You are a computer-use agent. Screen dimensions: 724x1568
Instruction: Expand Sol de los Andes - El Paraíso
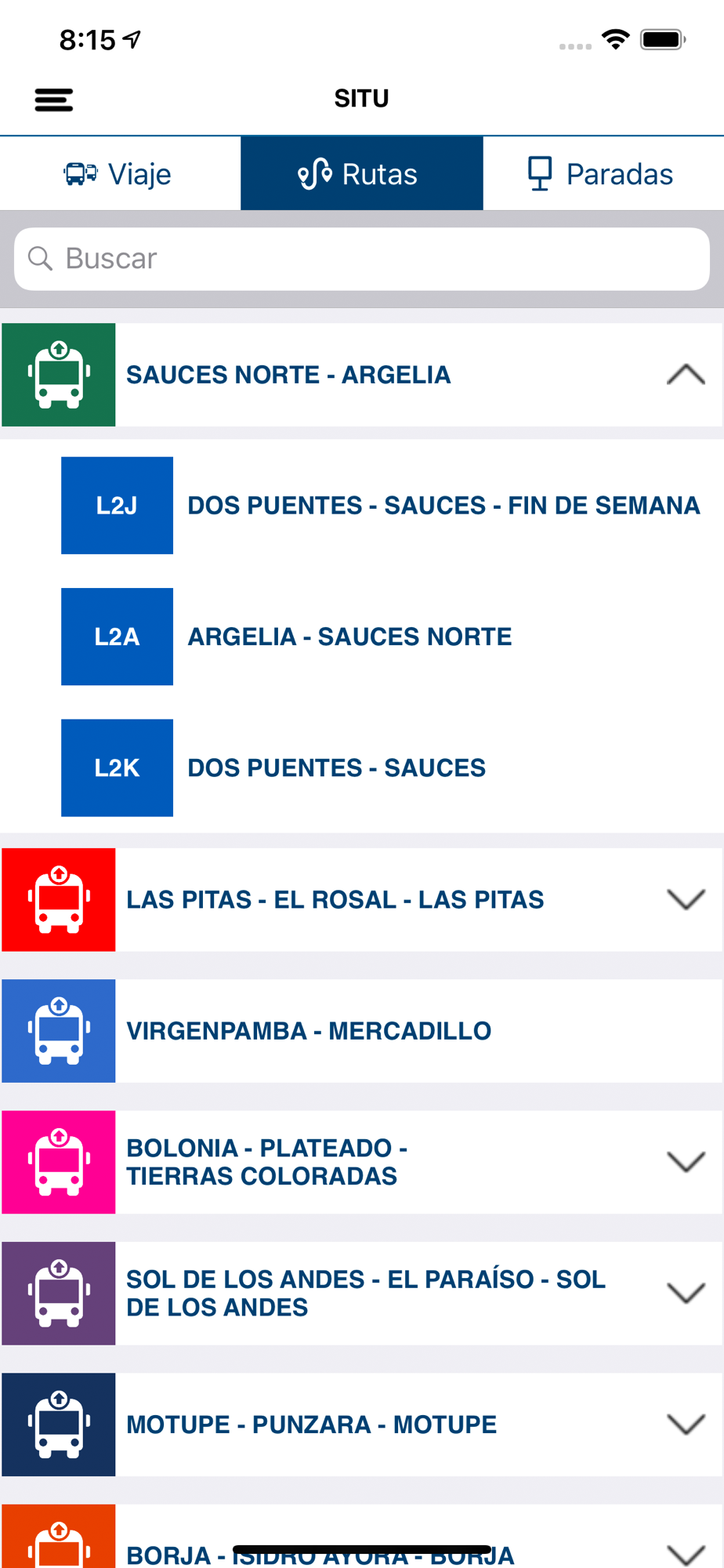(685, 1293)
